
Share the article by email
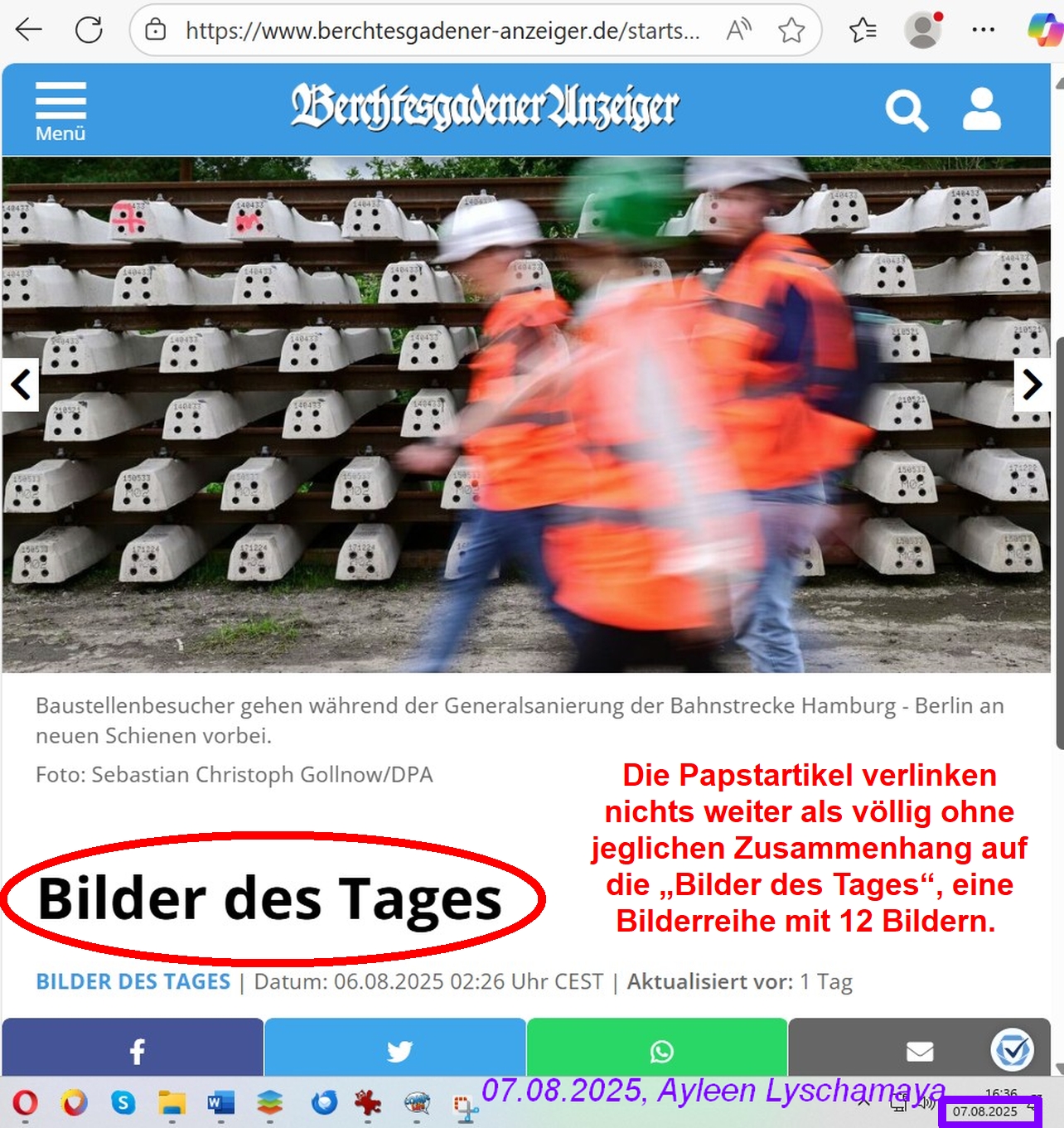tap(919, 1050)
